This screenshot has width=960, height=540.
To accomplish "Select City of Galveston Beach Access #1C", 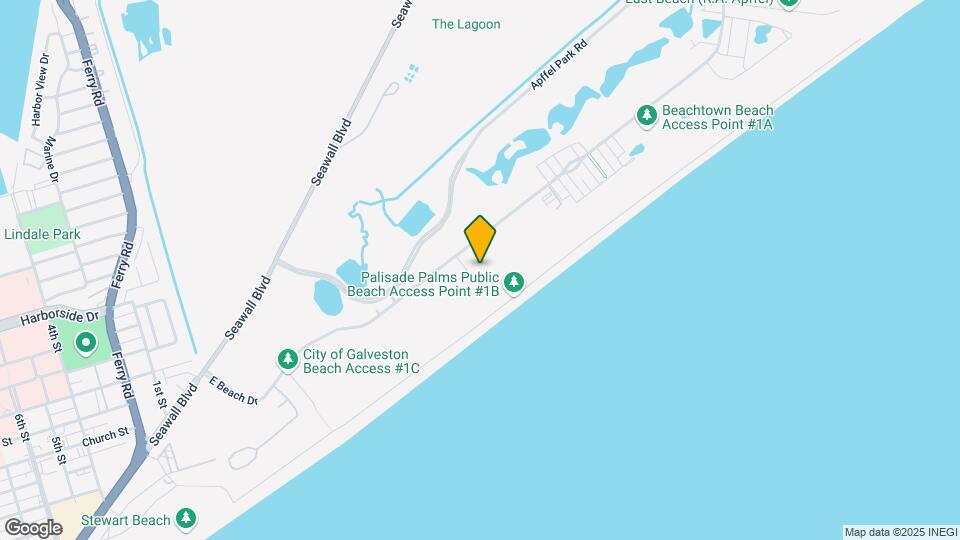I will point(288,359).
